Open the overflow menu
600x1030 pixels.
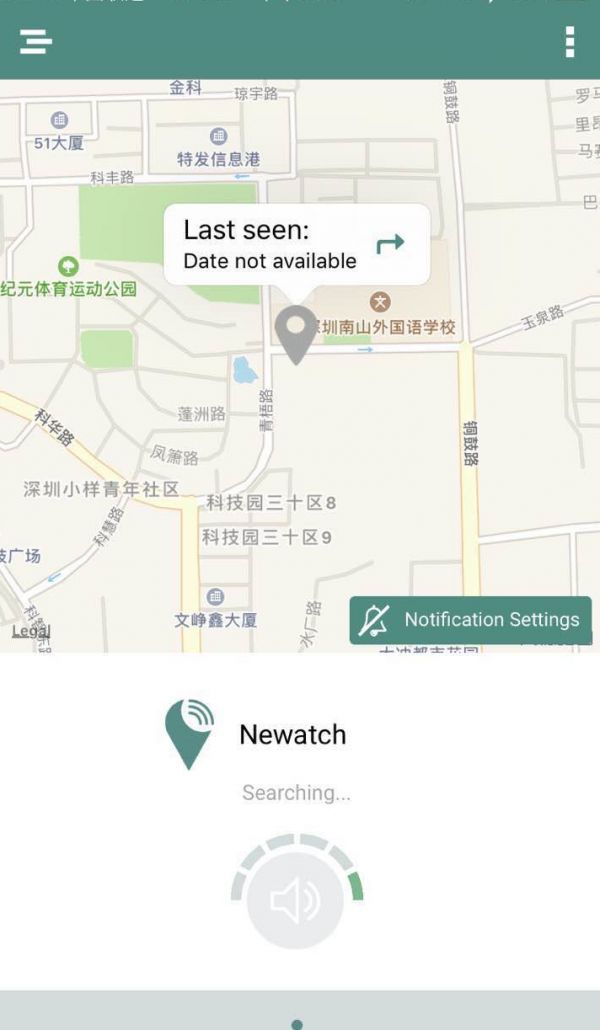point(569,41)
